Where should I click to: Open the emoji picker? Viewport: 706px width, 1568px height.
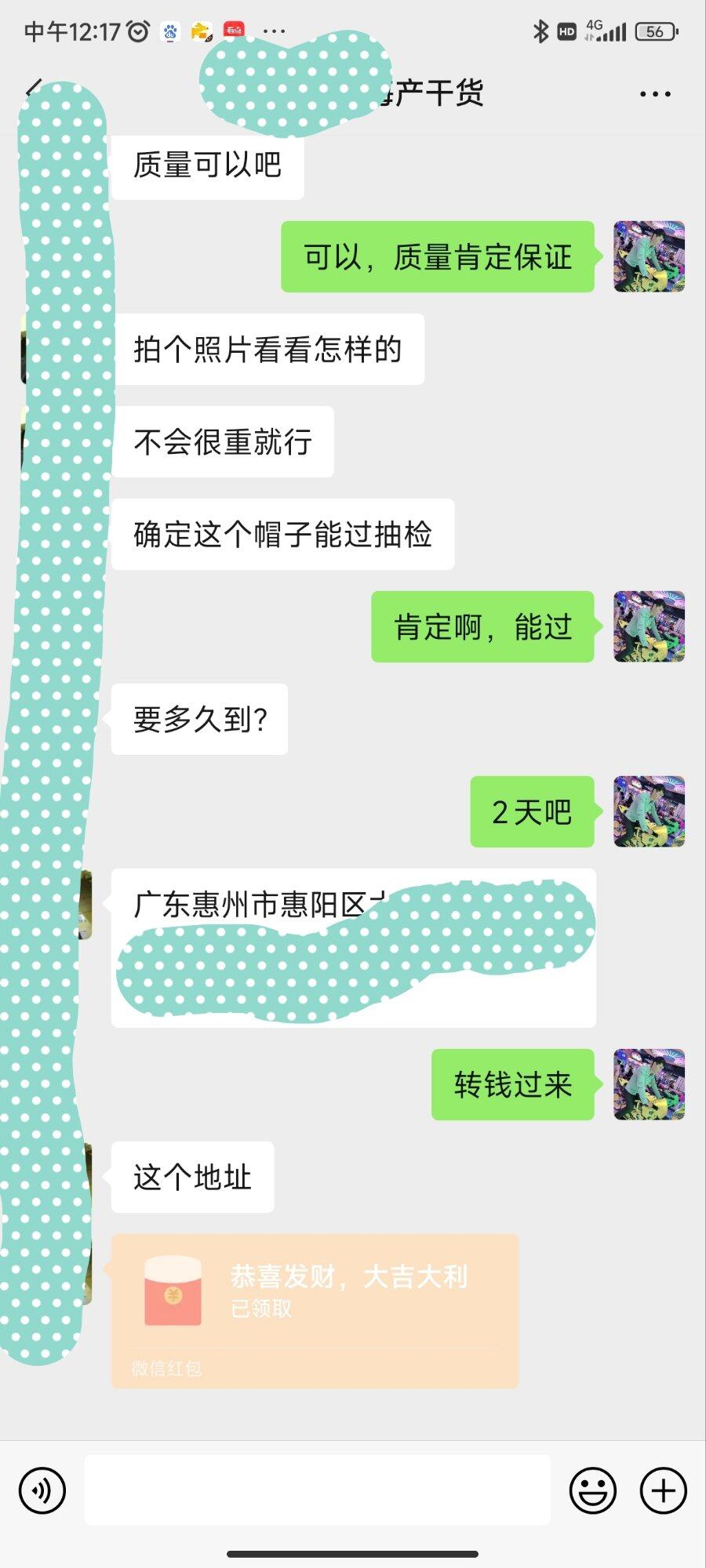click(x=592, y=1490)
